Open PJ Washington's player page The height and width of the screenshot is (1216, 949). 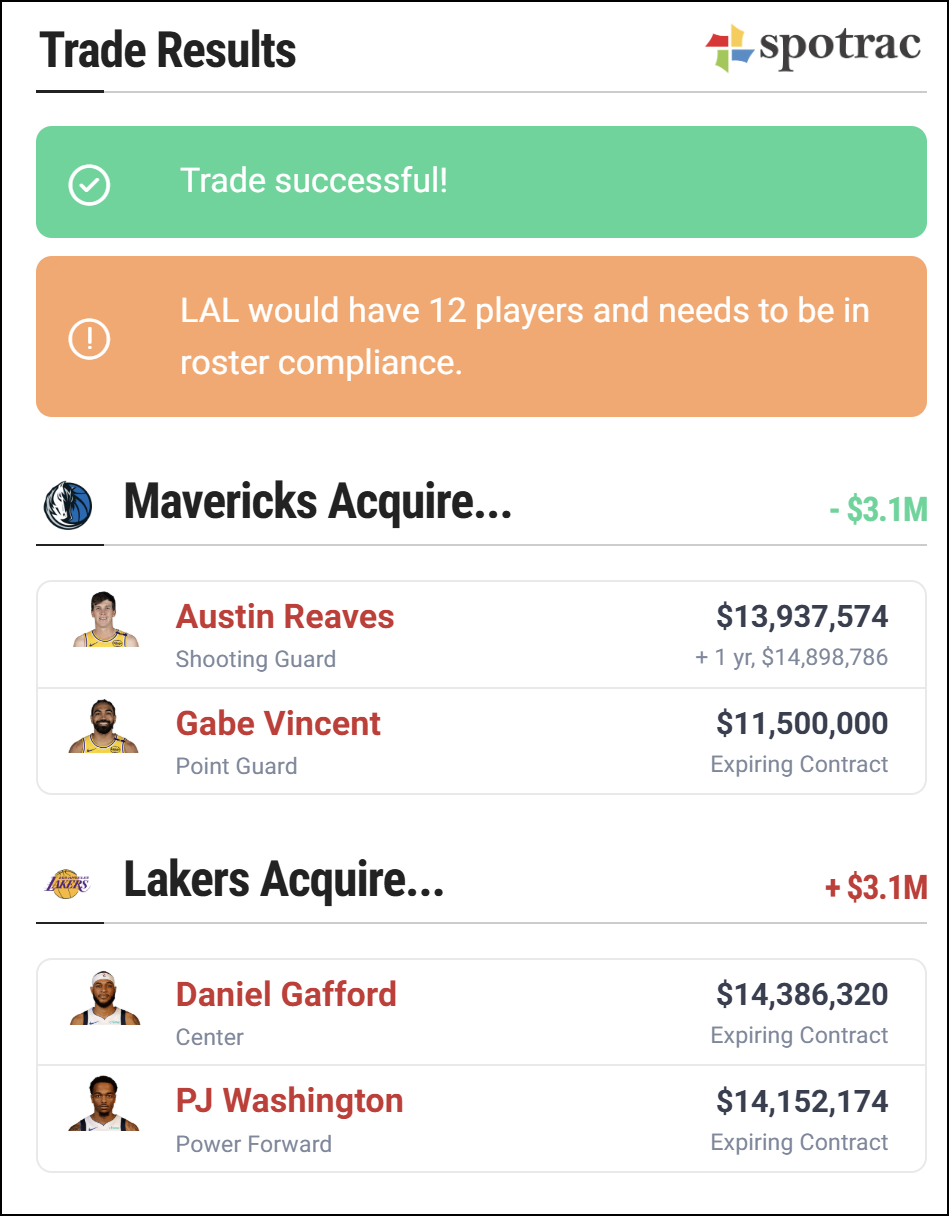click(289, 1102)
